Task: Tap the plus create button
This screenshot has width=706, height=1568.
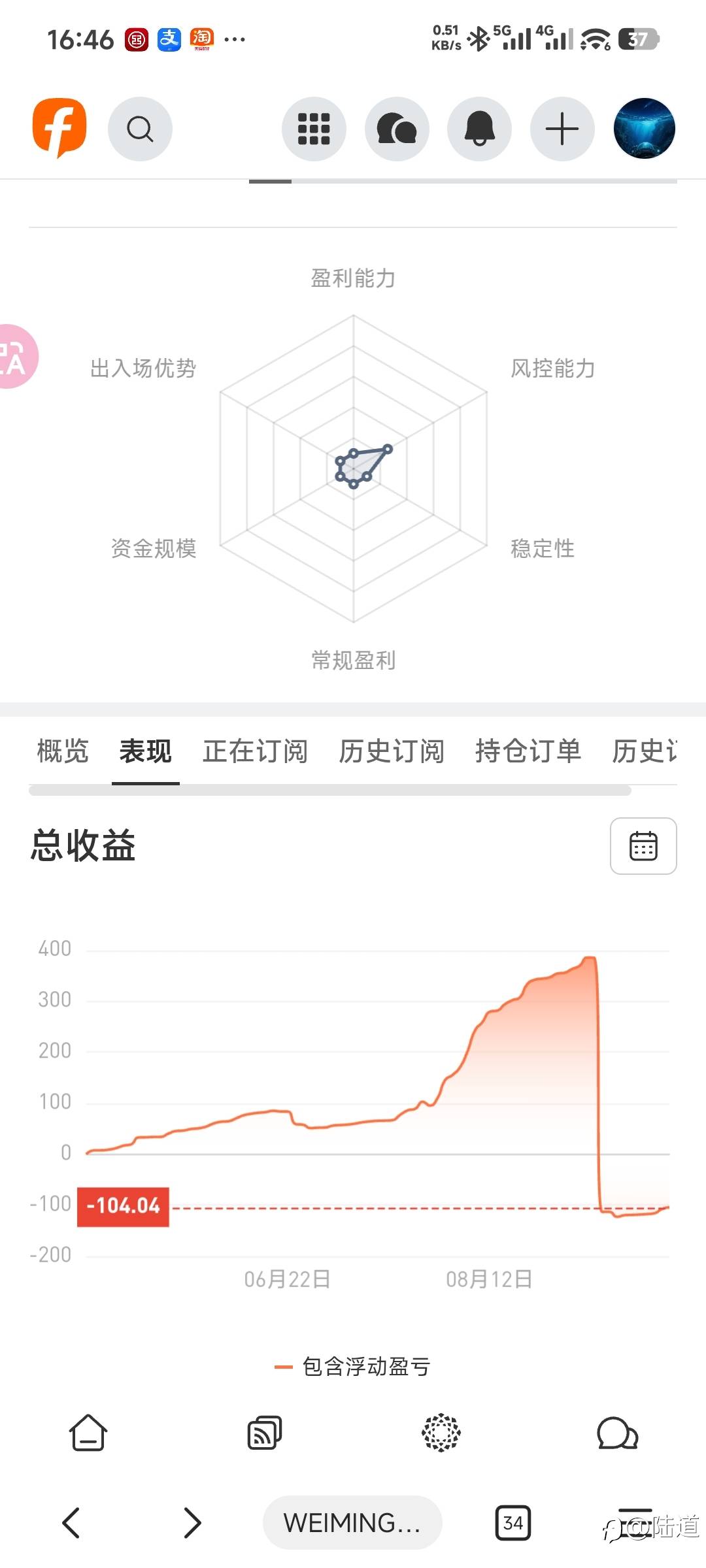Action: pyautogui.click(x=562, y=129)
